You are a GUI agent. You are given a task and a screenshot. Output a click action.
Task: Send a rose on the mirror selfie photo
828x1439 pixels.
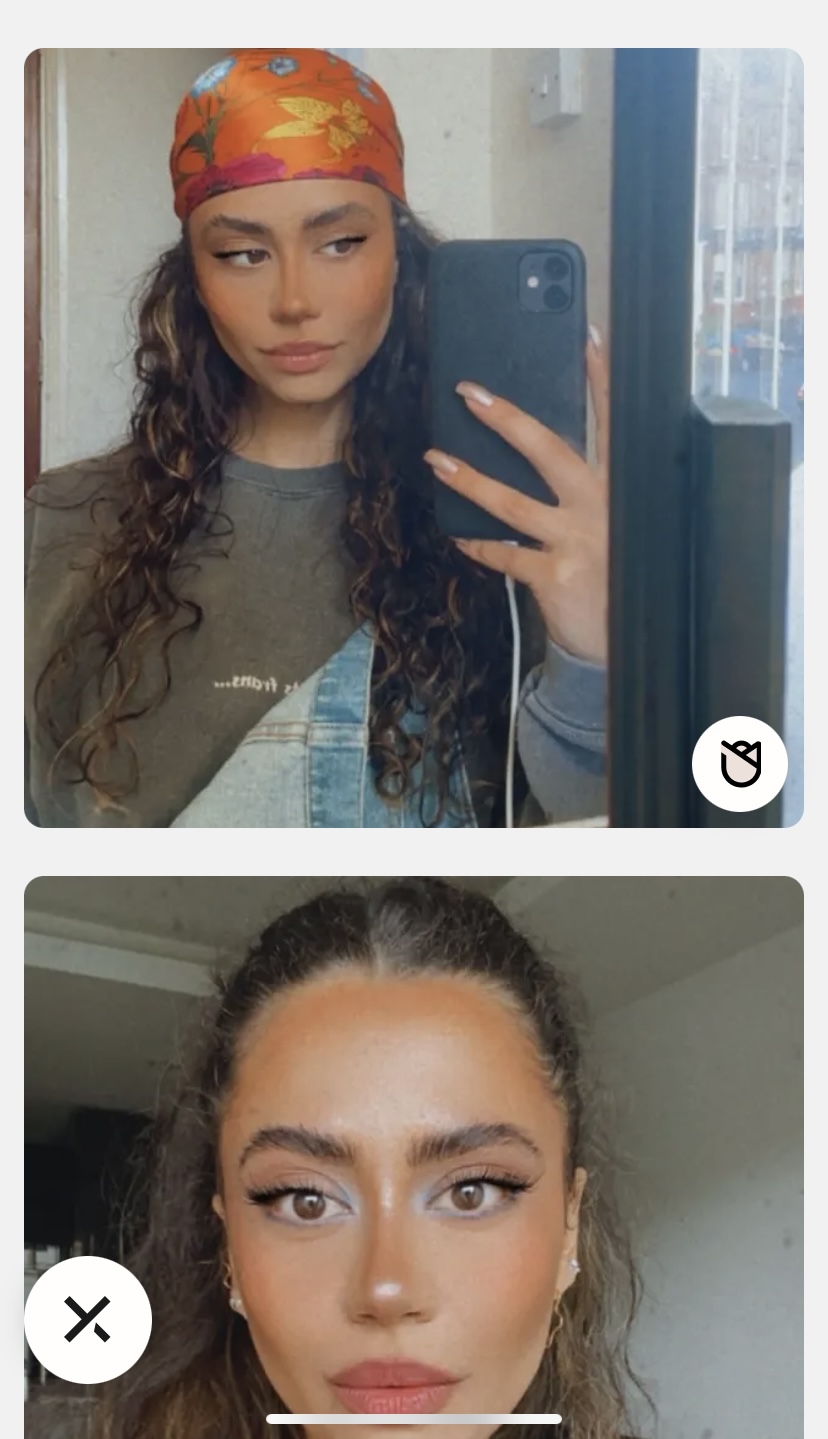point(740,764)
